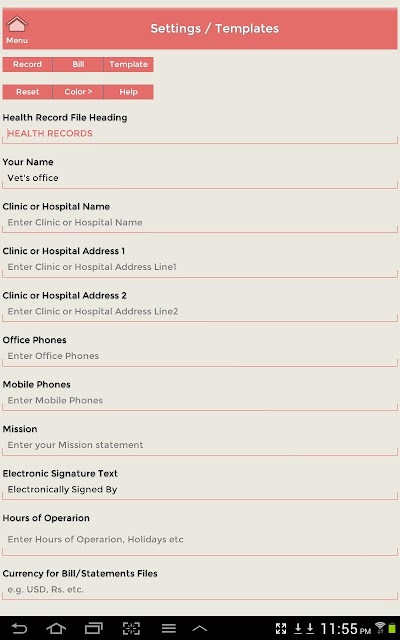
Task: Focus the Address Line2 field
Action: [x=200, y=312]
